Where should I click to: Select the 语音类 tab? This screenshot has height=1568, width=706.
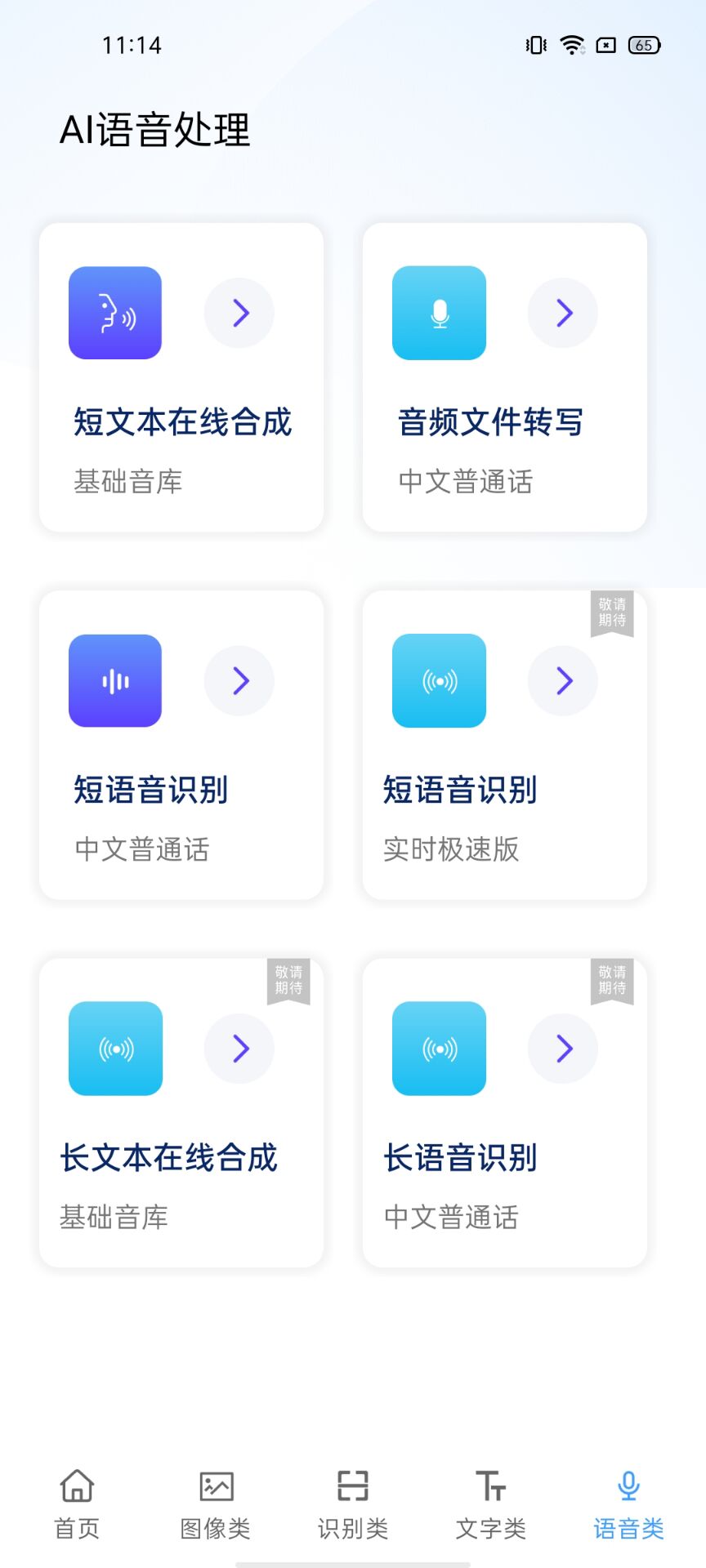click(628, 1504)
